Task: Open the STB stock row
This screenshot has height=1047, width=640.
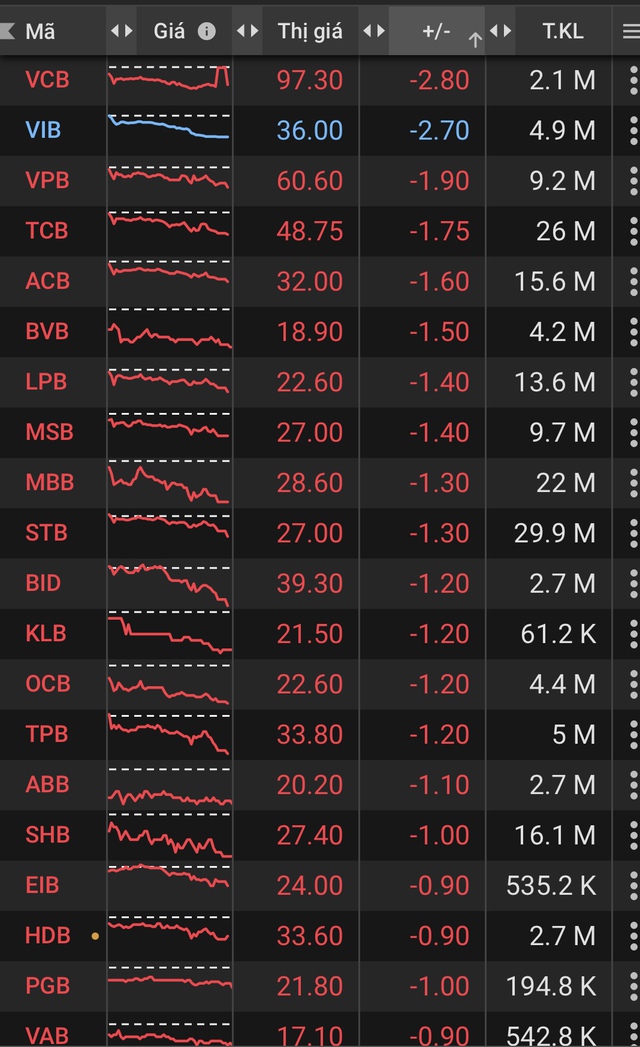Action: pos(320,533)
